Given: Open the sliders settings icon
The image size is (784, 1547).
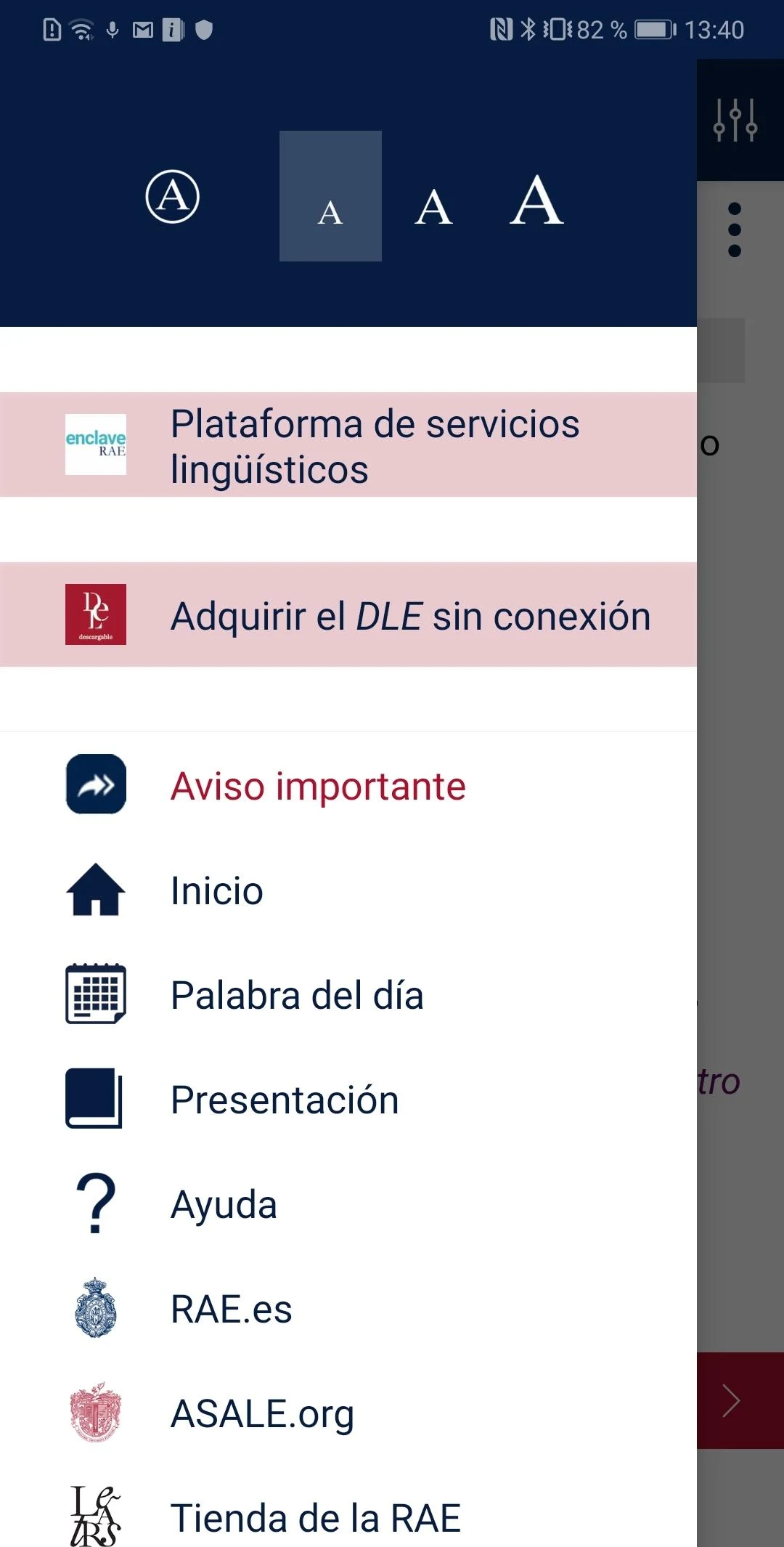Looking at the screenshot, I should pos(735,120).
